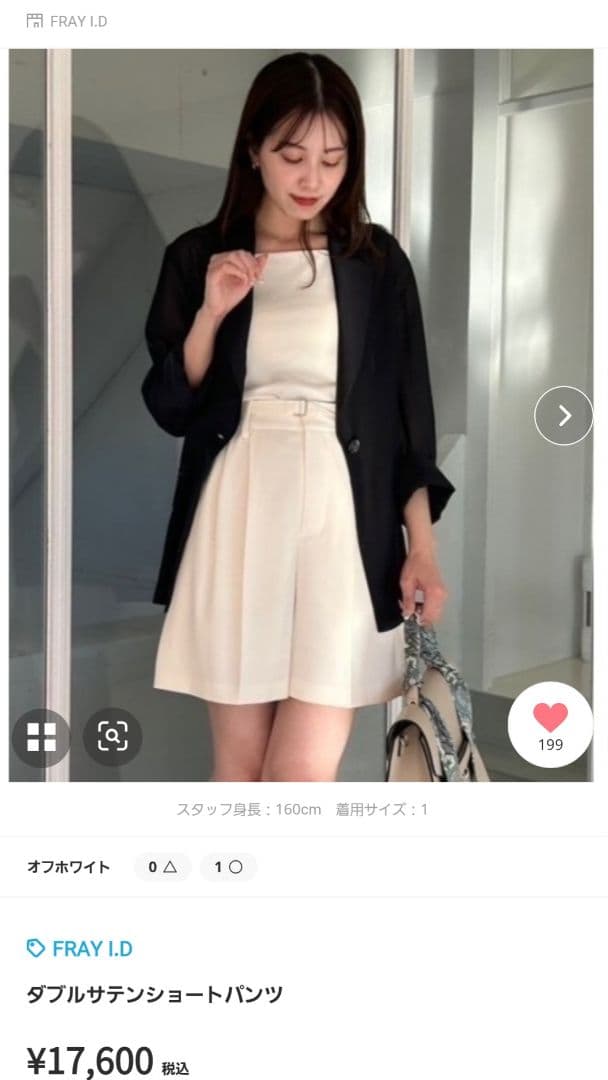
Task: Open the image grid view
Action: (41, 738)
